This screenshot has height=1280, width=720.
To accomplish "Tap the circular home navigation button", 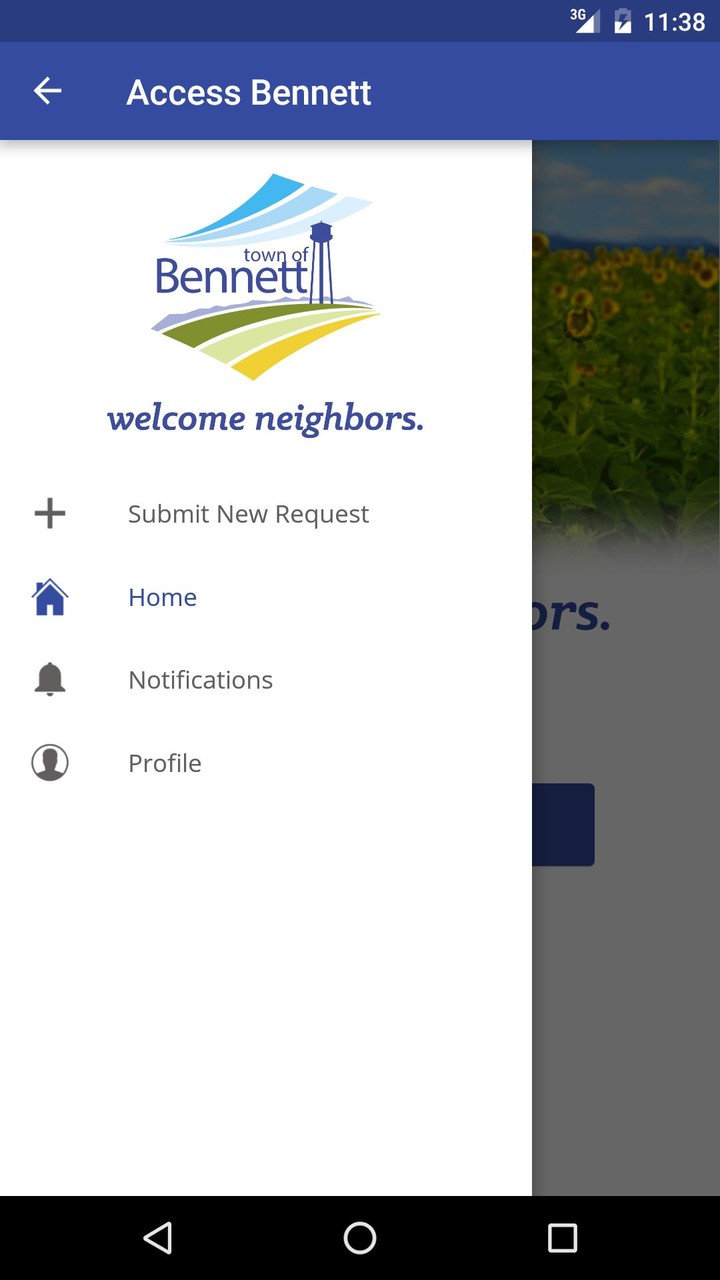I will [x=359, y=1238].
